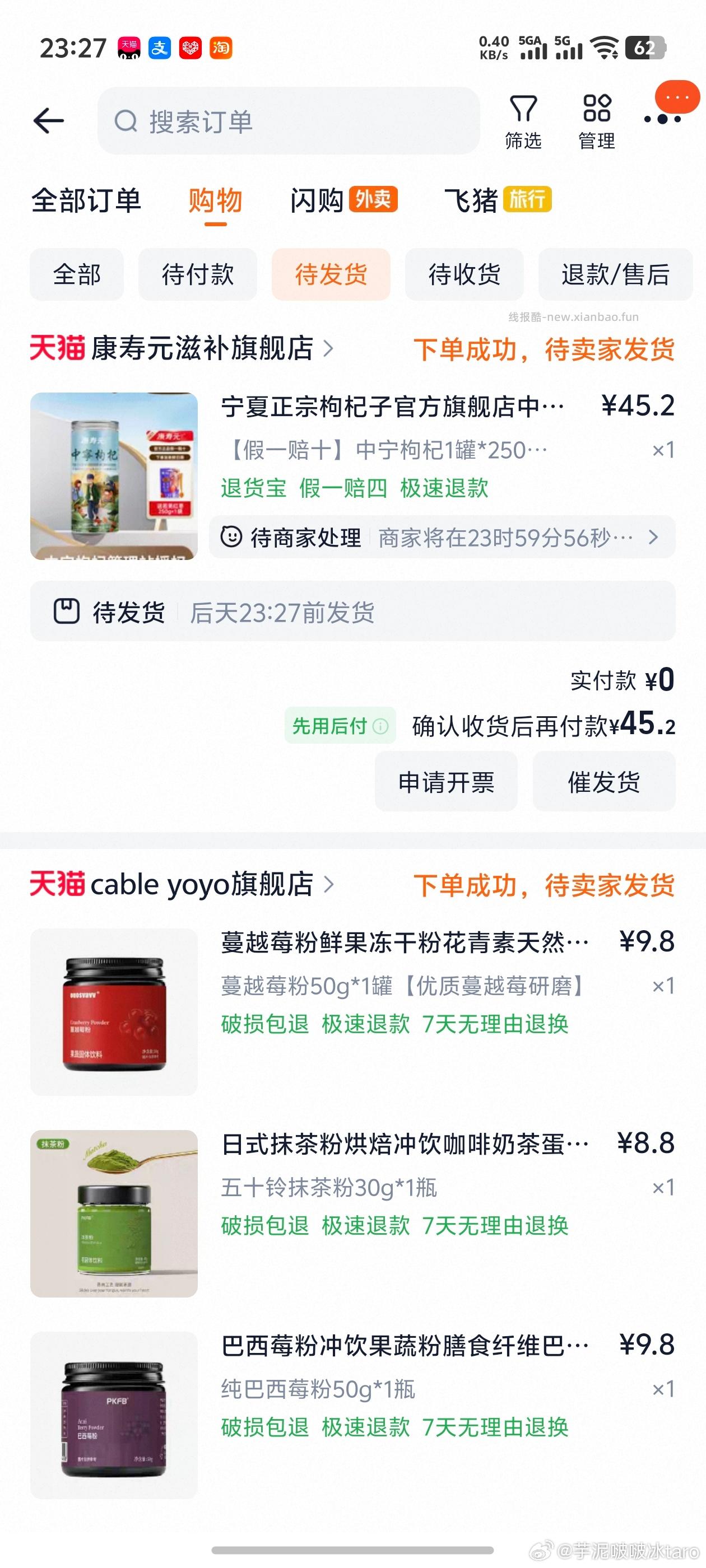Image resolution: width=706 pixels, height=1568 pixels.
Task: Open the 筛选 filter icon
Action: tap(523, 110)
